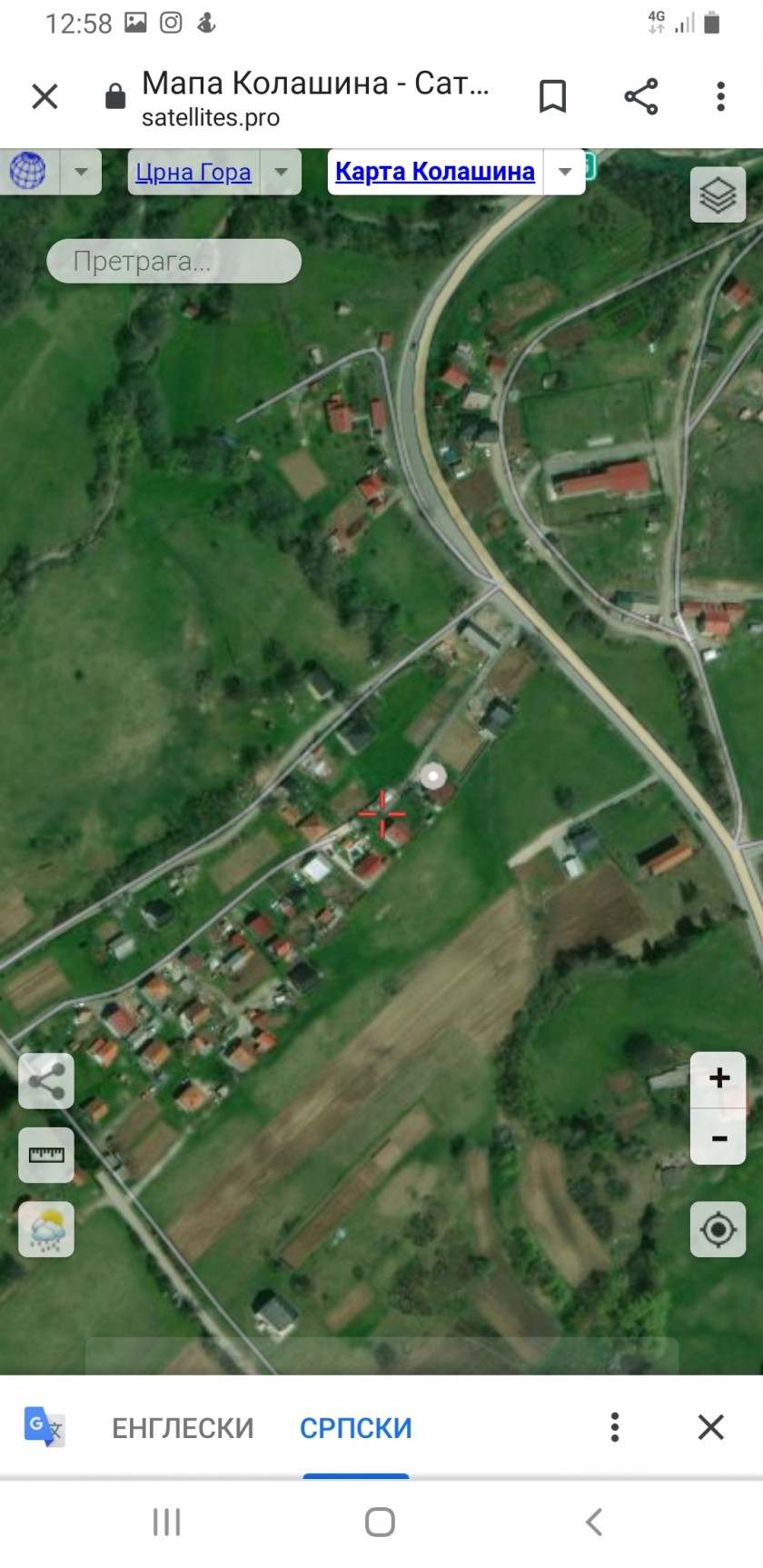
Task: Dismiss the Google Translate bar
Action: point(710,1427)
